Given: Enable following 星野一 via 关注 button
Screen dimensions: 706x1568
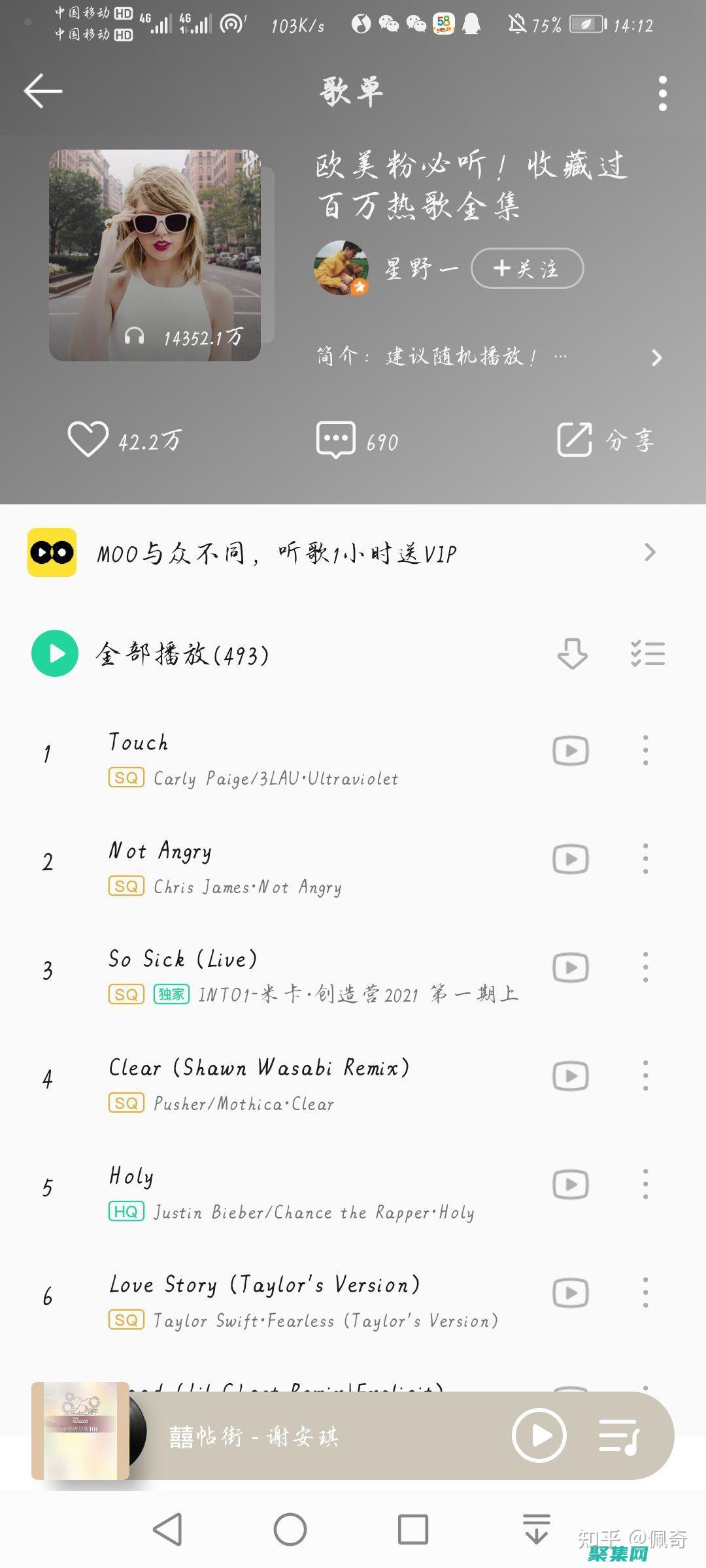Looking at the screenshot, I should 527,268.
